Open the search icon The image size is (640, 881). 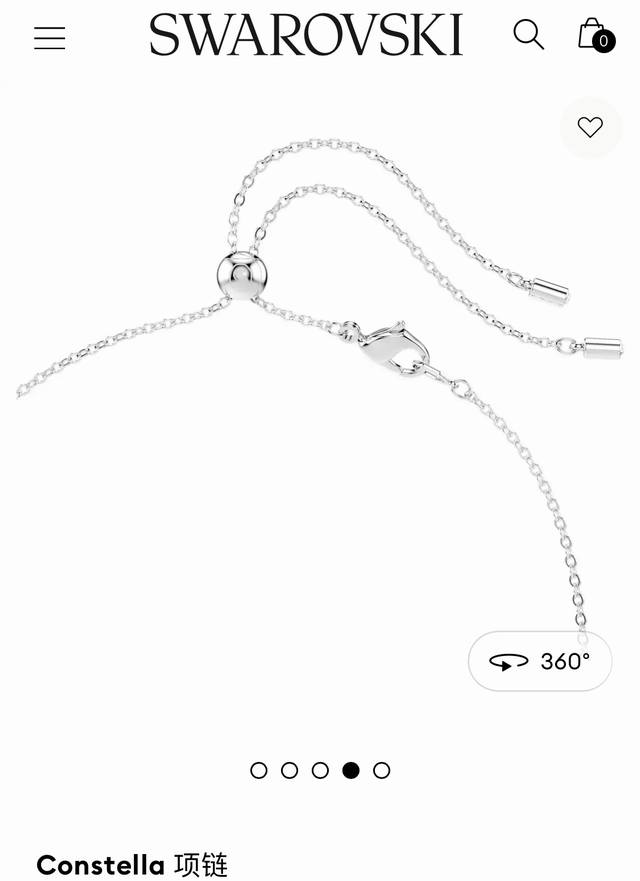pos(528,35)
